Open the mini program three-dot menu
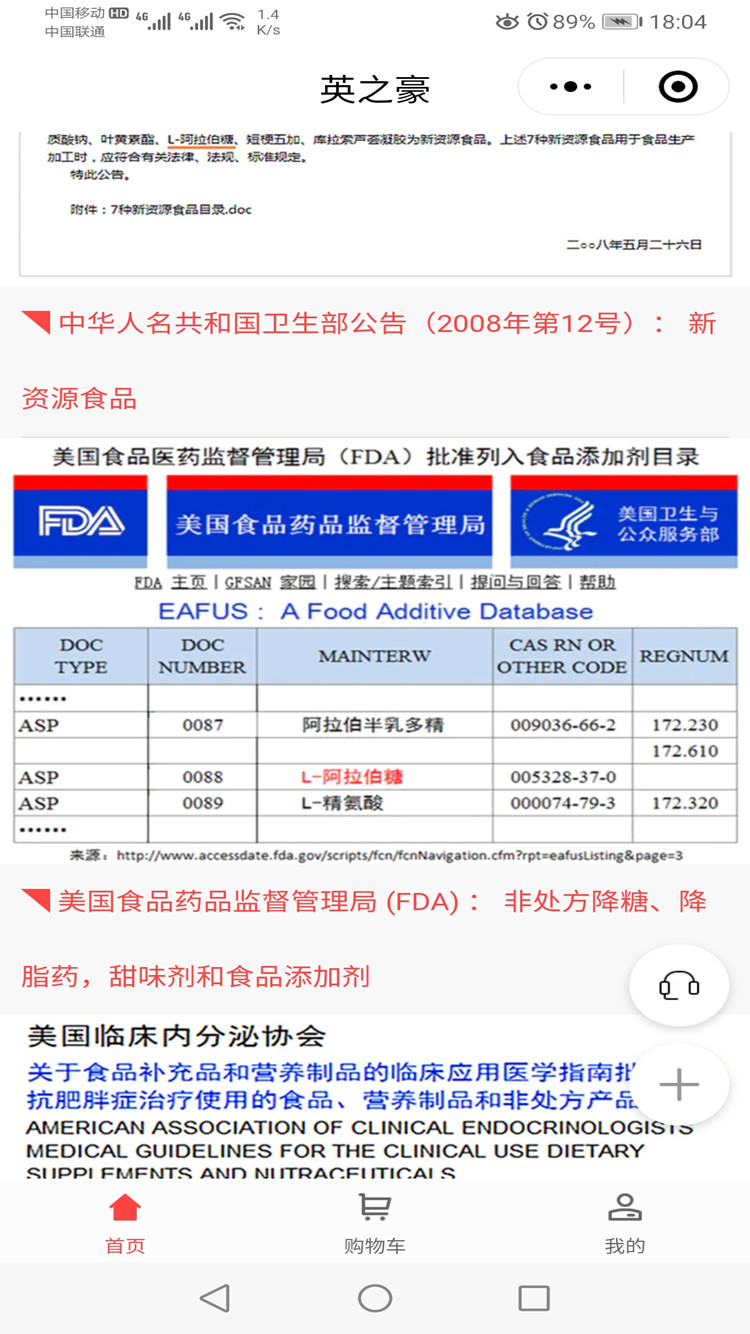Image resolution: width=750 pixels, height=1334 pixels. pos(571,87)
